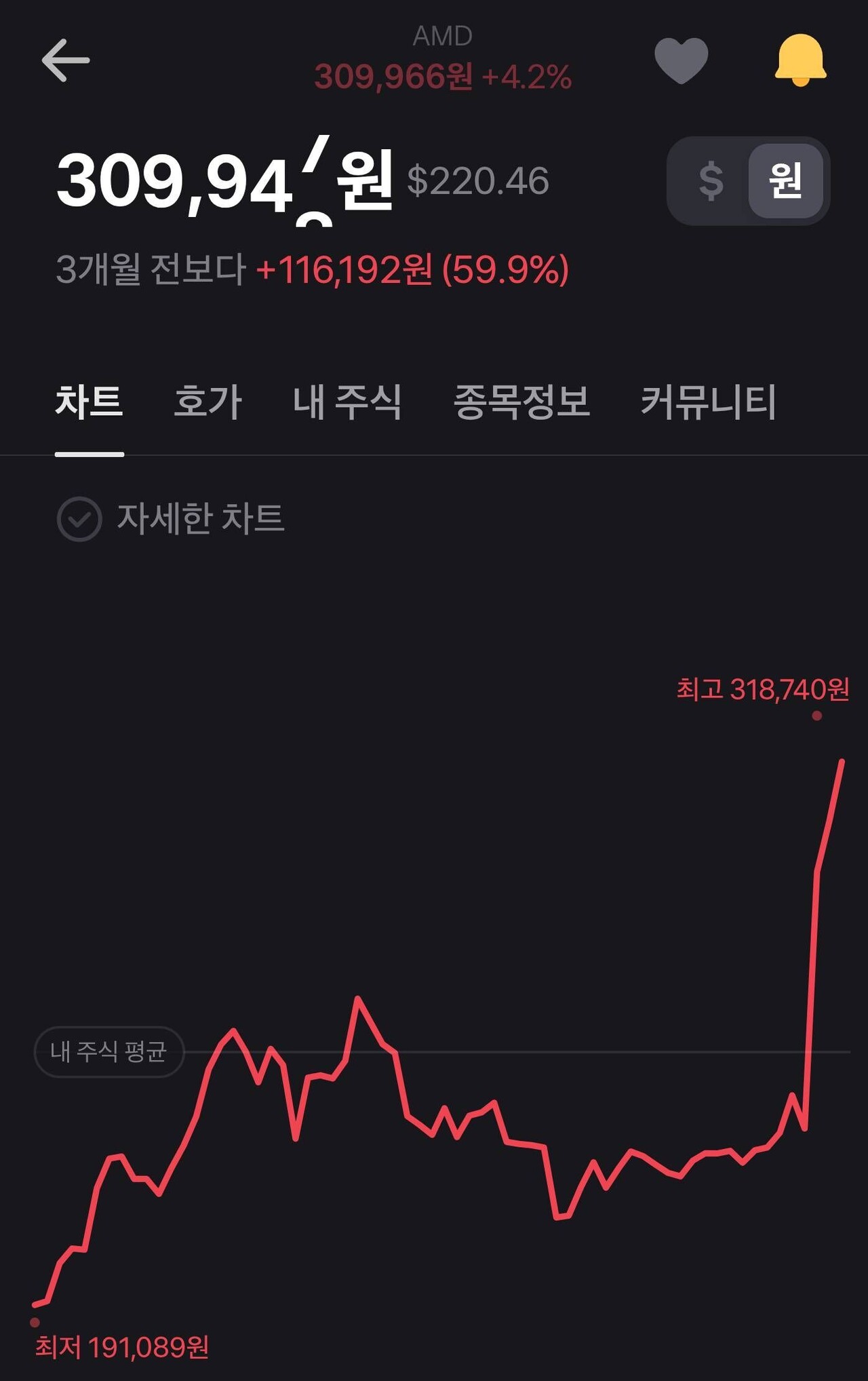The image size is (868, 1381).
Task: Select the dollar symbol in currency switcher
Action: [x=709, y=178]
